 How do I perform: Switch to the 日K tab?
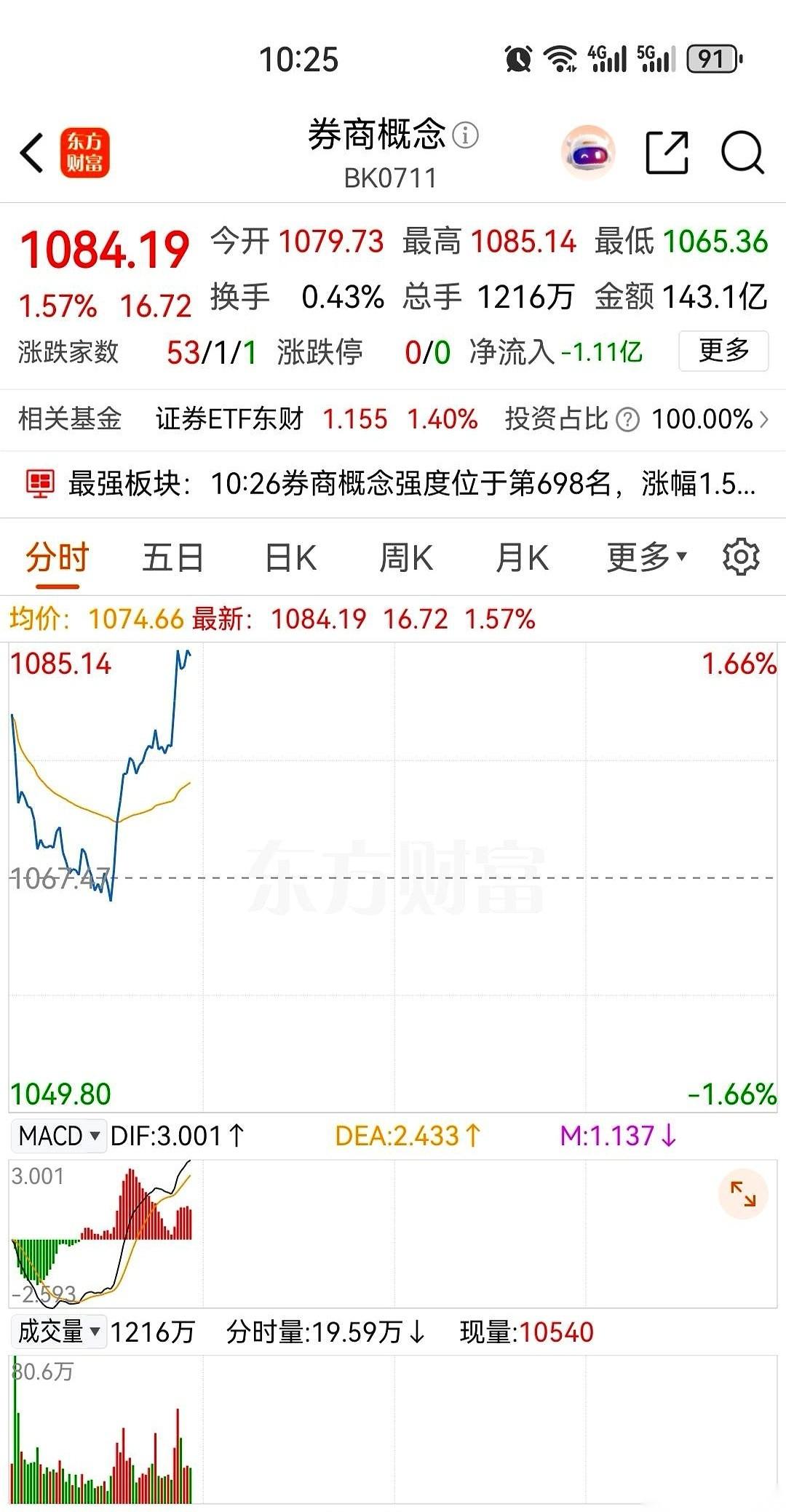[290, 557]
